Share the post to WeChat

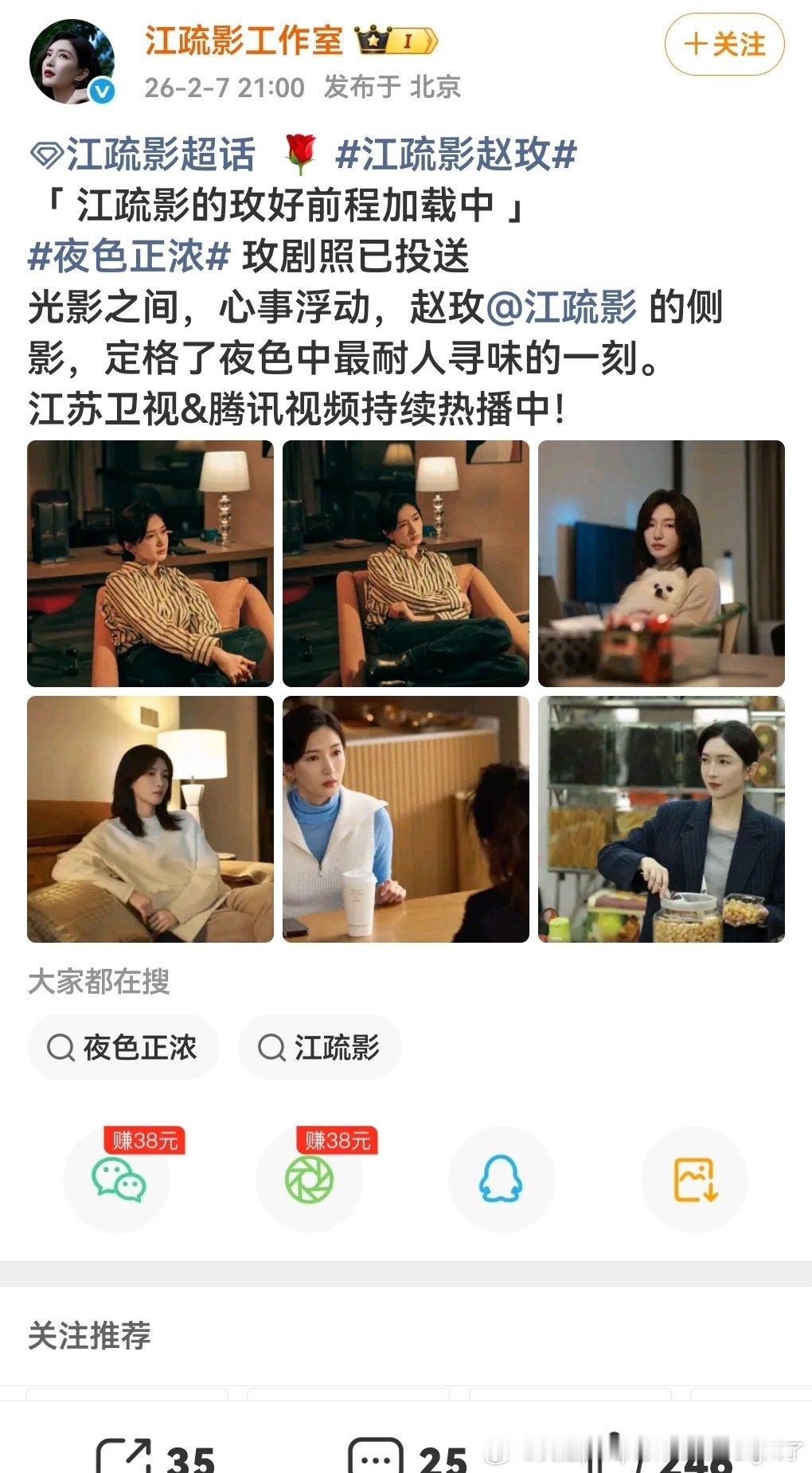116,1181
